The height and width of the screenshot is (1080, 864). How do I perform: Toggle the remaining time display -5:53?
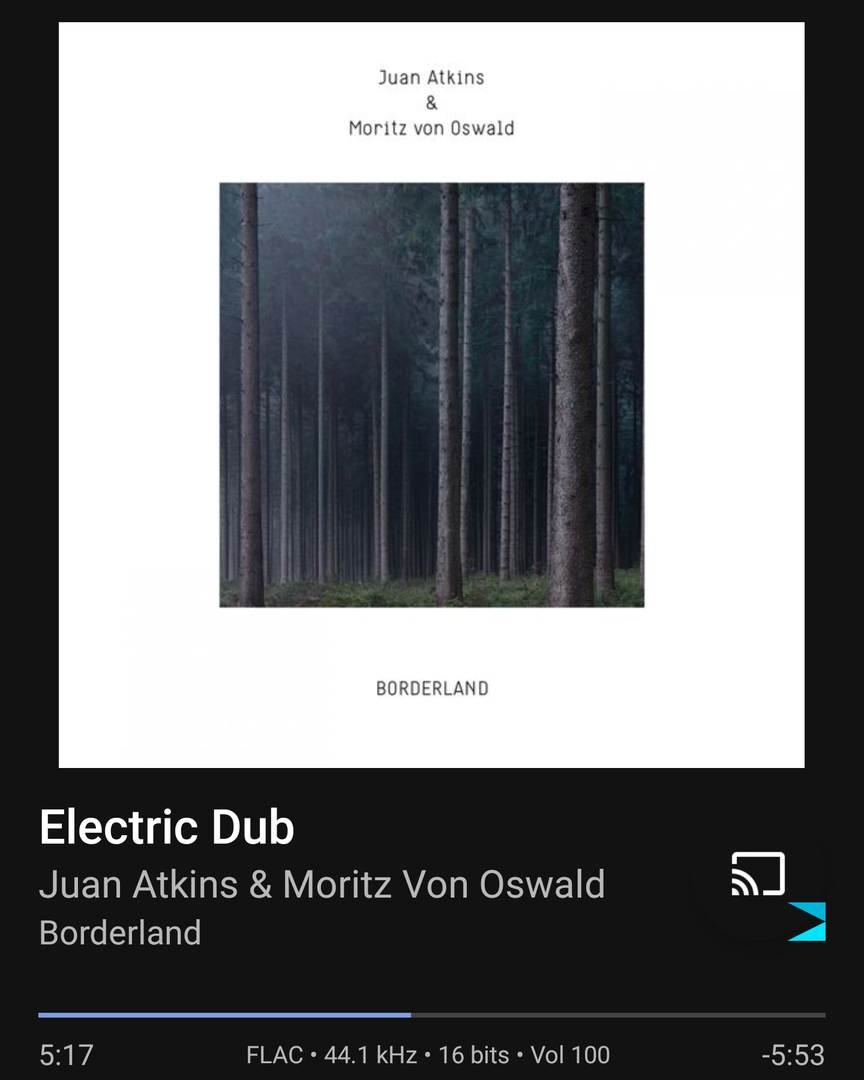792,1055
